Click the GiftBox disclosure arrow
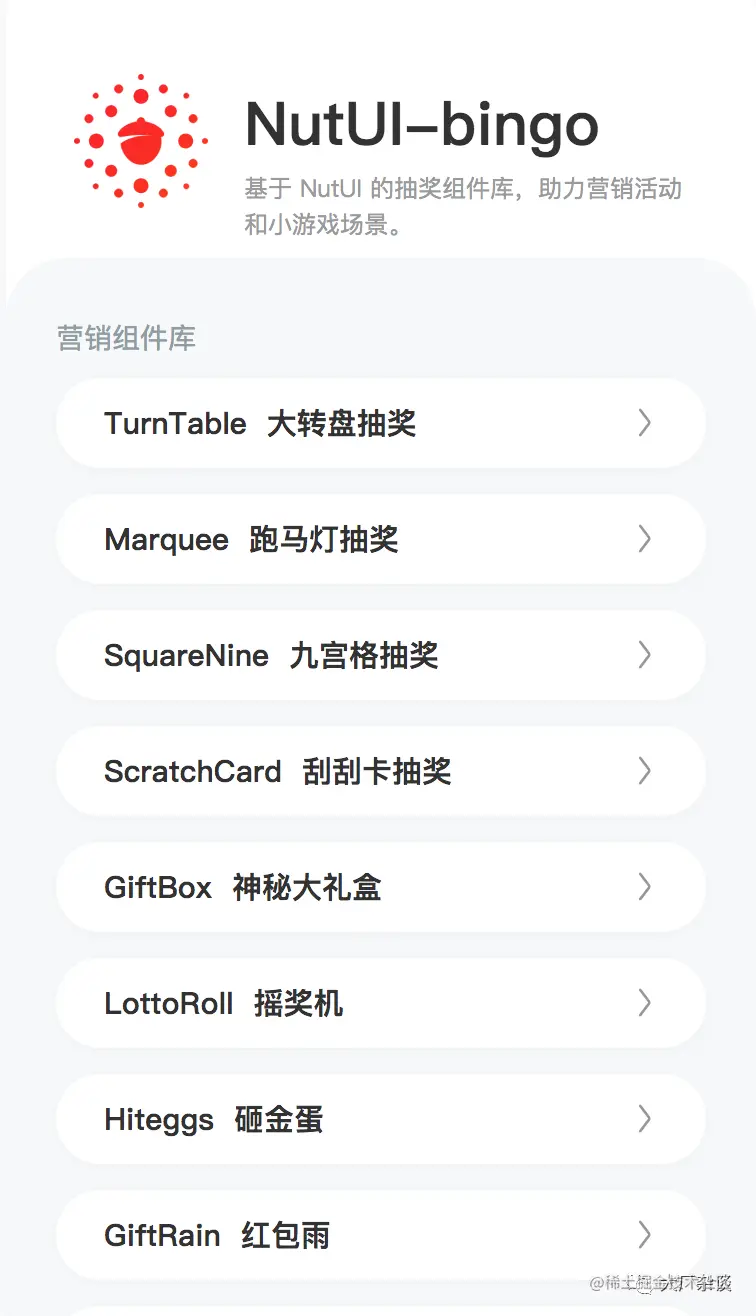 (x=645, y=887)
